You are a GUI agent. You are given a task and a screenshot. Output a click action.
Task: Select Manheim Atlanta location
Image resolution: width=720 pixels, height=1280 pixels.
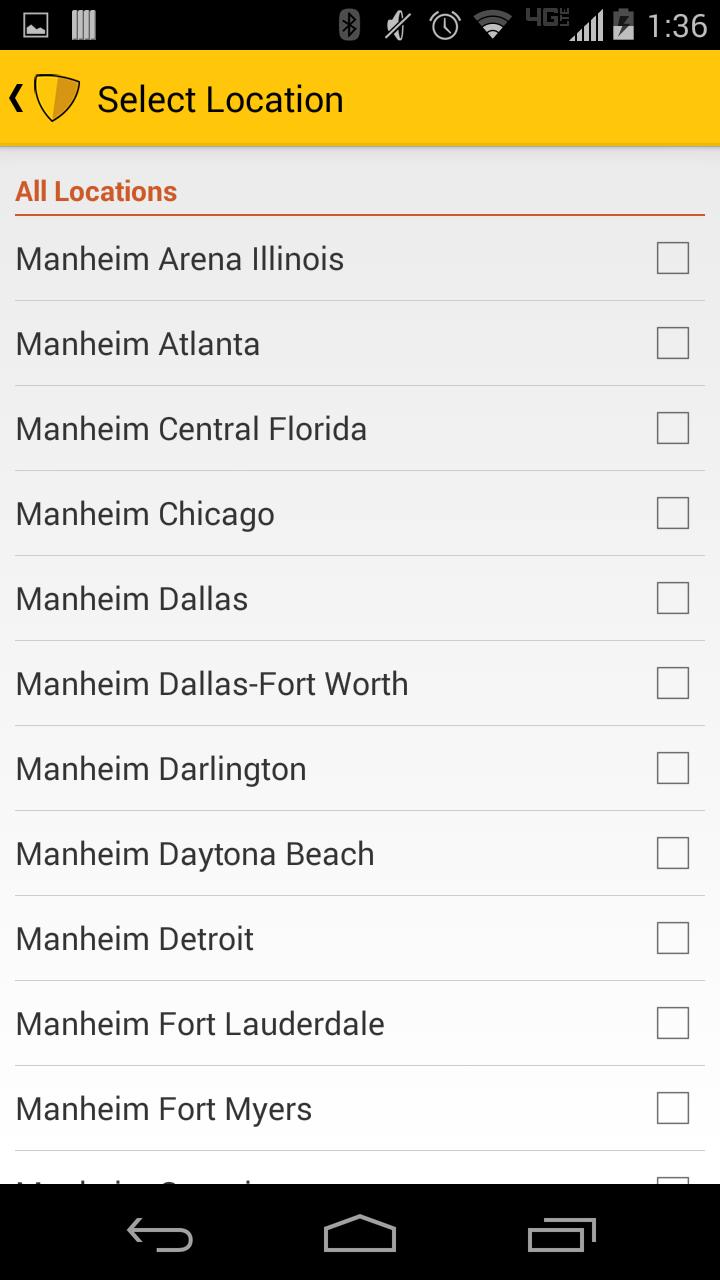672,343
